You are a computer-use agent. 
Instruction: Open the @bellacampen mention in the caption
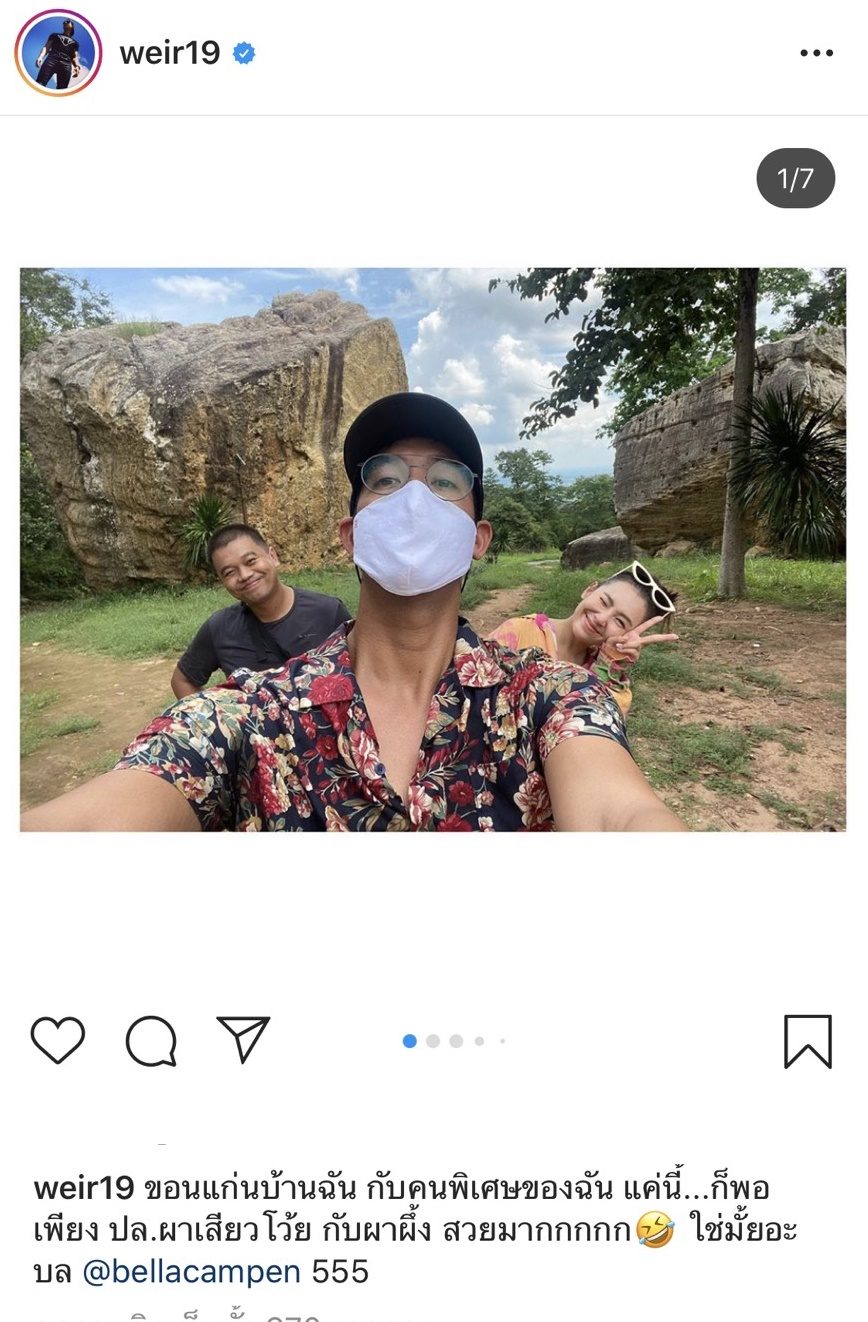click(x=191, y=1272)
